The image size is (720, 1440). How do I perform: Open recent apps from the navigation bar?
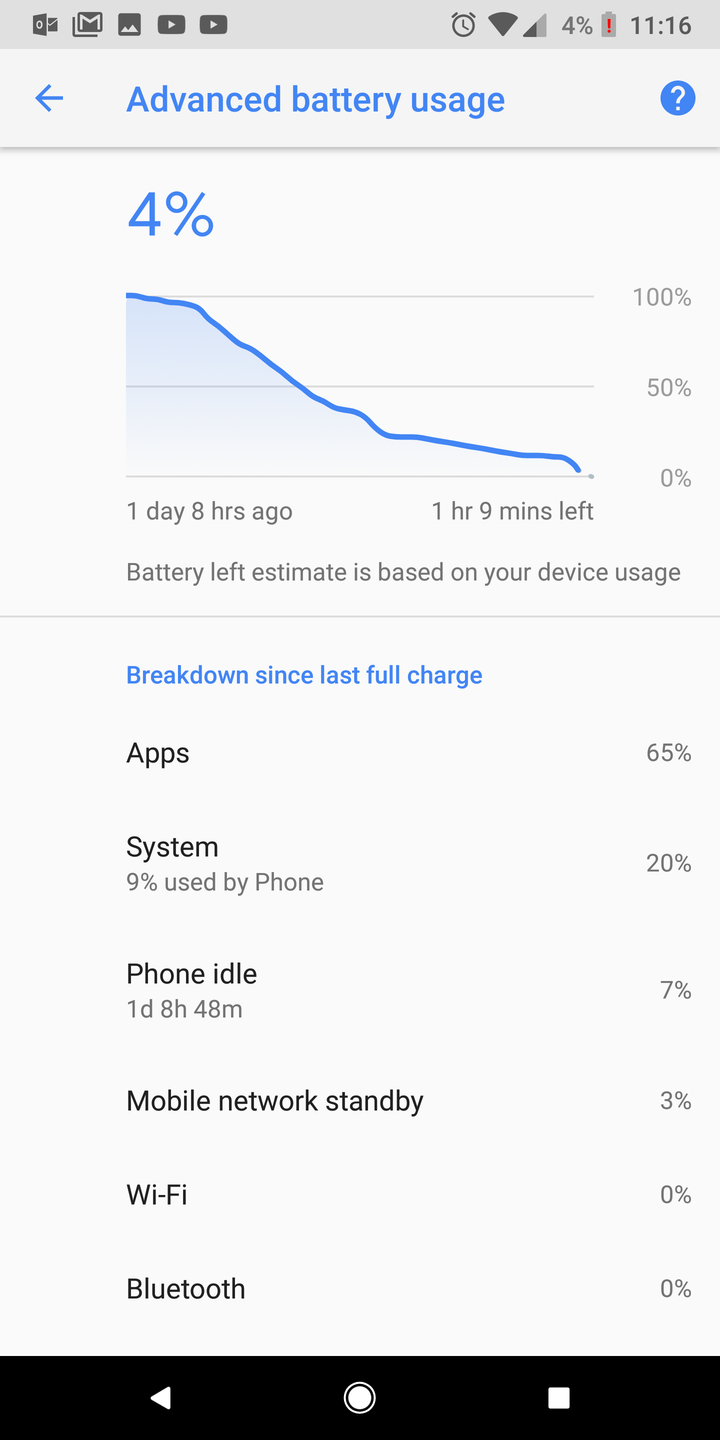[x=559, y=1397]
